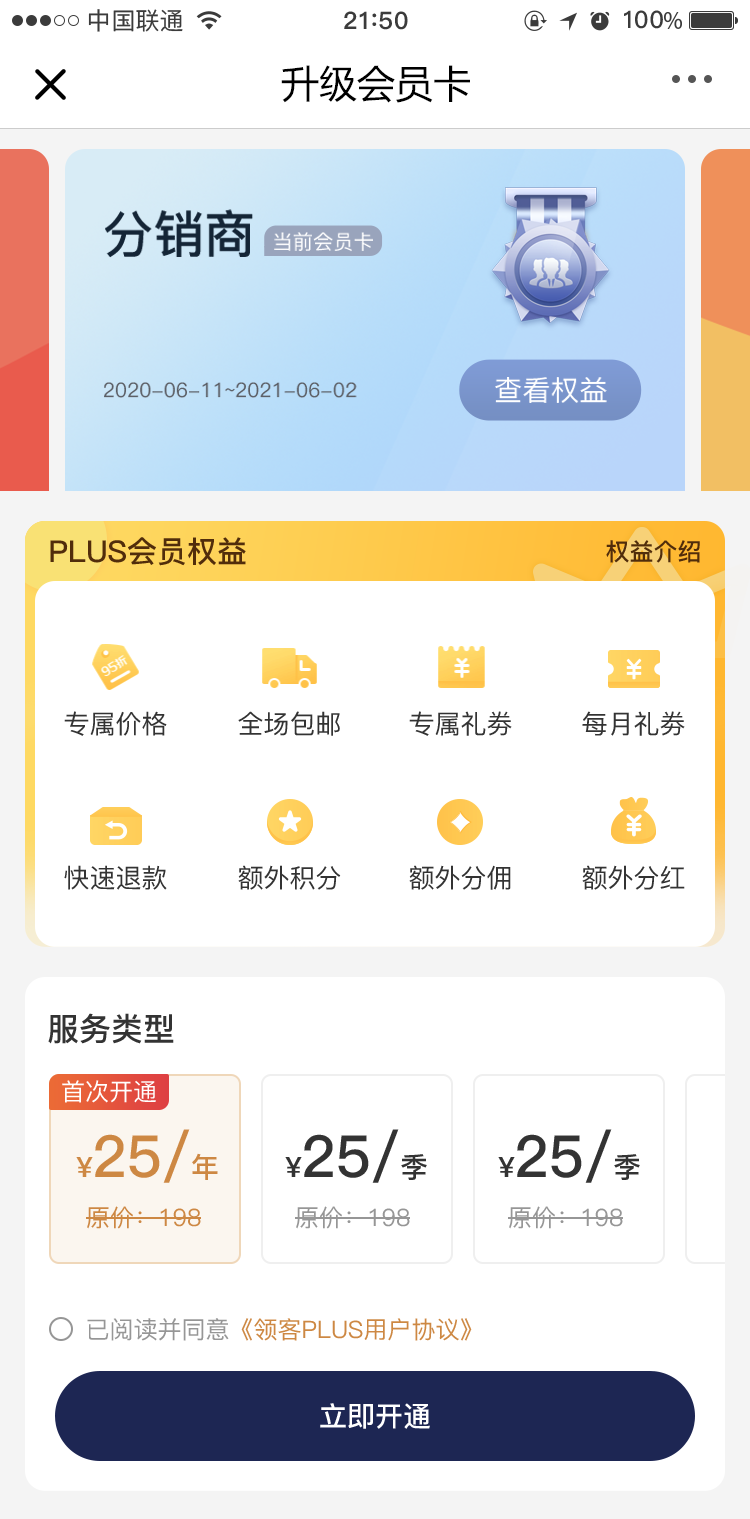Viewport: 750px width, 1519px height.
Task: Choose the middle ¥25/季 plan
Action: (x=356, y=1168)
